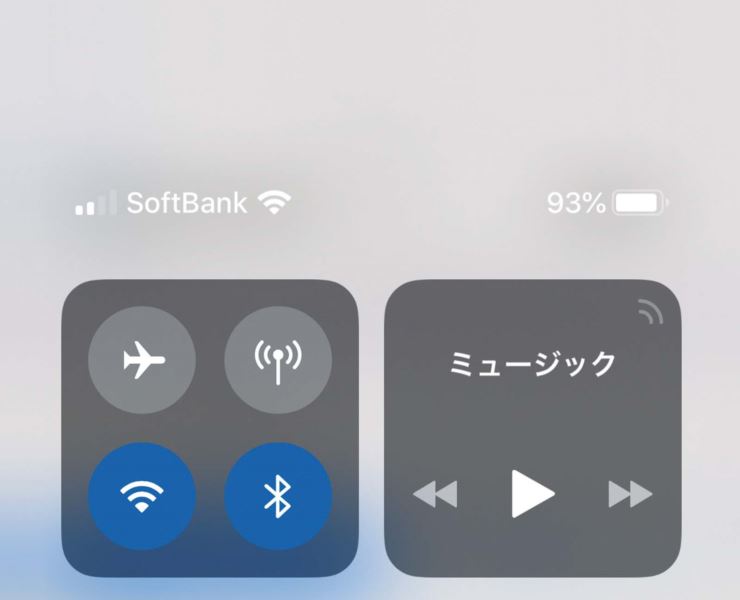Toggle cellular data off or on
The height and width of the screenshot is (600, 740).
(278, 362)
